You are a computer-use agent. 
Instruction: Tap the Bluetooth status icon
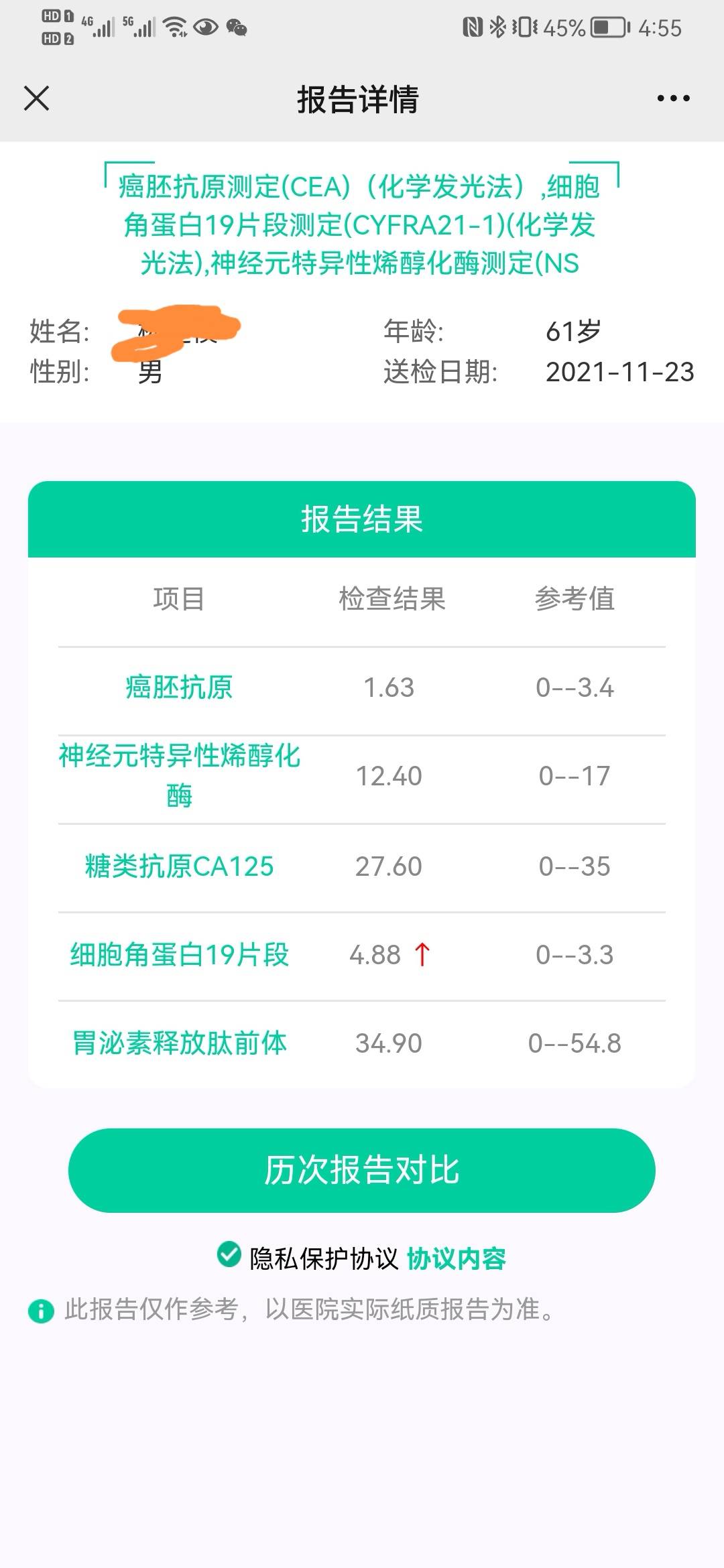pyautogui.click(x=499, y=25)
